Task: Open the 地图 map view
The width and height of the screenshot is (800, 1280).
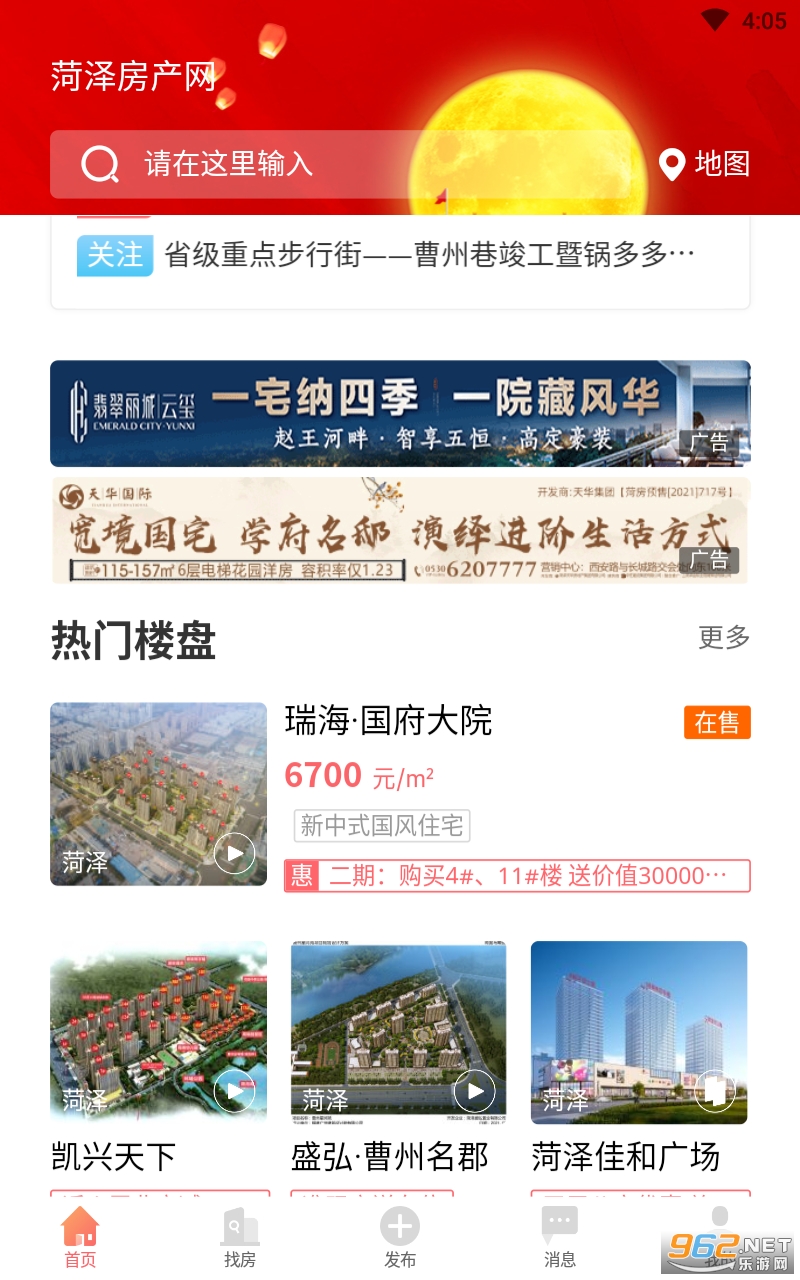Action: click(x=705, y=164)
